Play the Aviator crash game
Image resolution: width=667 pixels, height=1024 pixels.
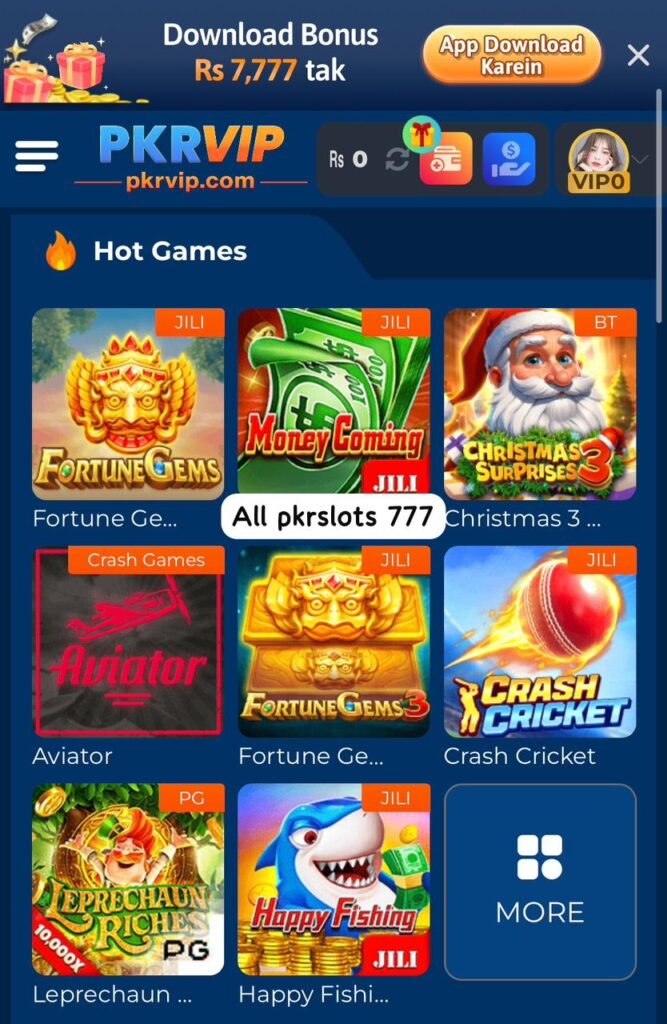tap(127, 641)
